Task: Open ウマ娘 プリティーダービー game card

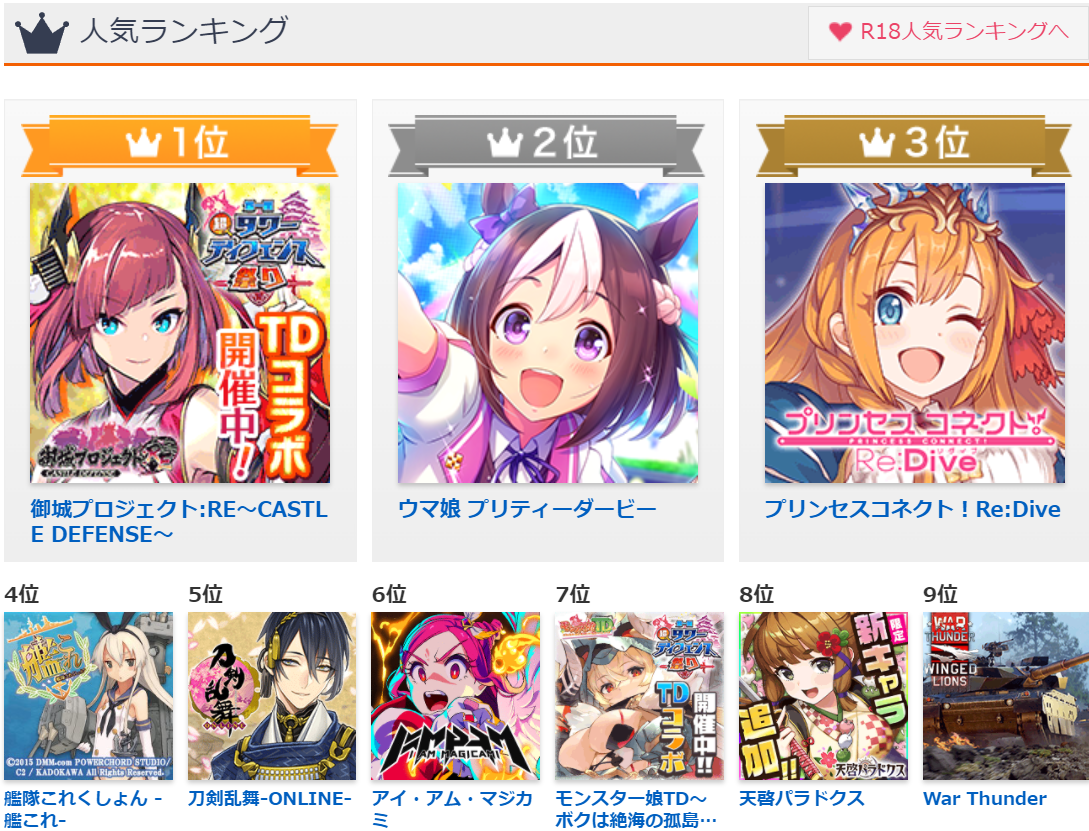Action: click(547, 333)
